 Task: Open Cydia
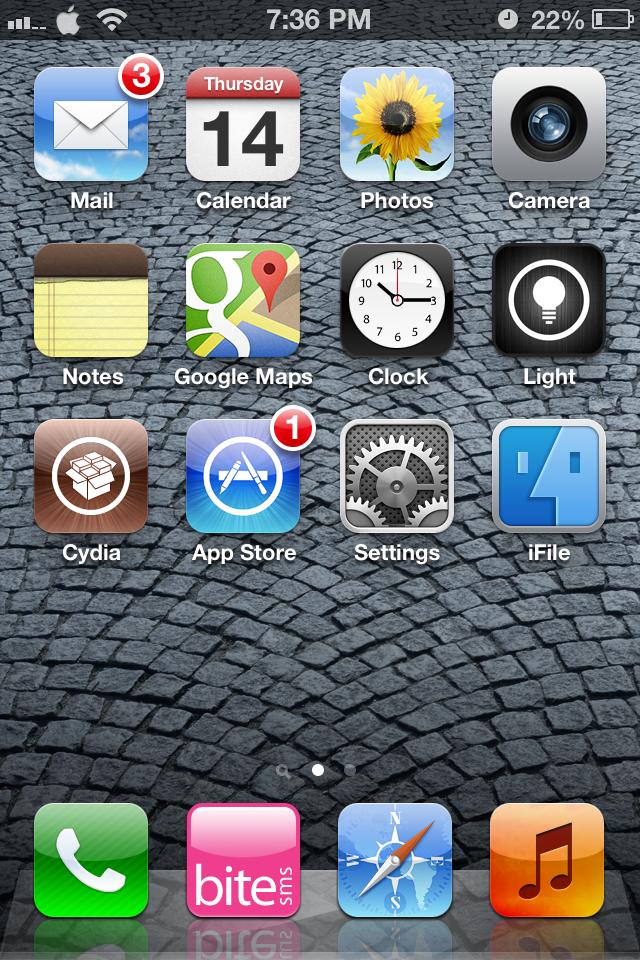(91, 476)
